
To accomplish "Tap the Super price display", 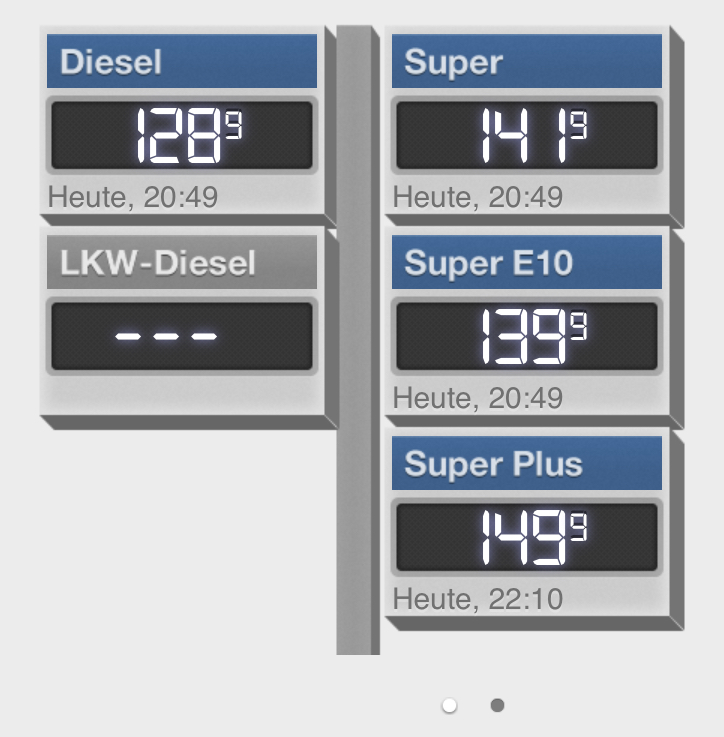I will click(x=527, y=135).
